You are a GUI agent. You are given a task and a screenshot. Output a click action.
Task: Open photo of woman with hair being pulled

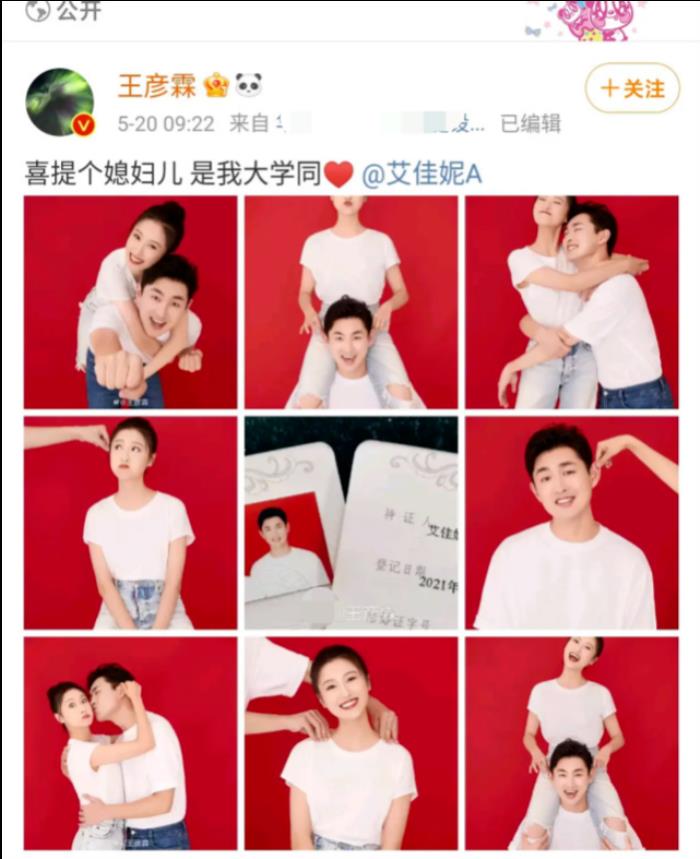(x=131, y=523)
